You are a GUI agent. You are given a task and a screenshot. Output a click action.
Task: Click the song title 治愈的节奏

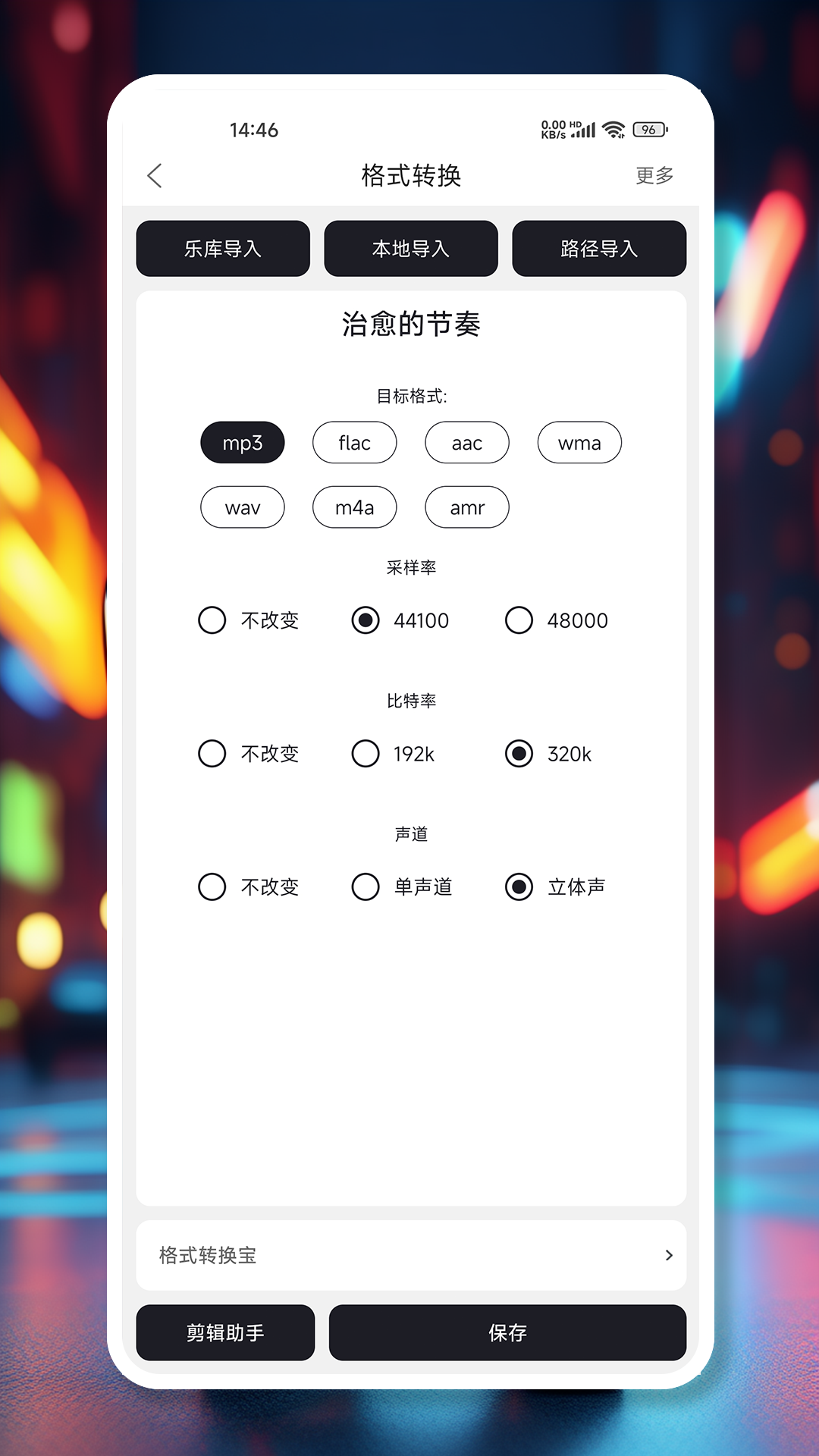[410, 323]
